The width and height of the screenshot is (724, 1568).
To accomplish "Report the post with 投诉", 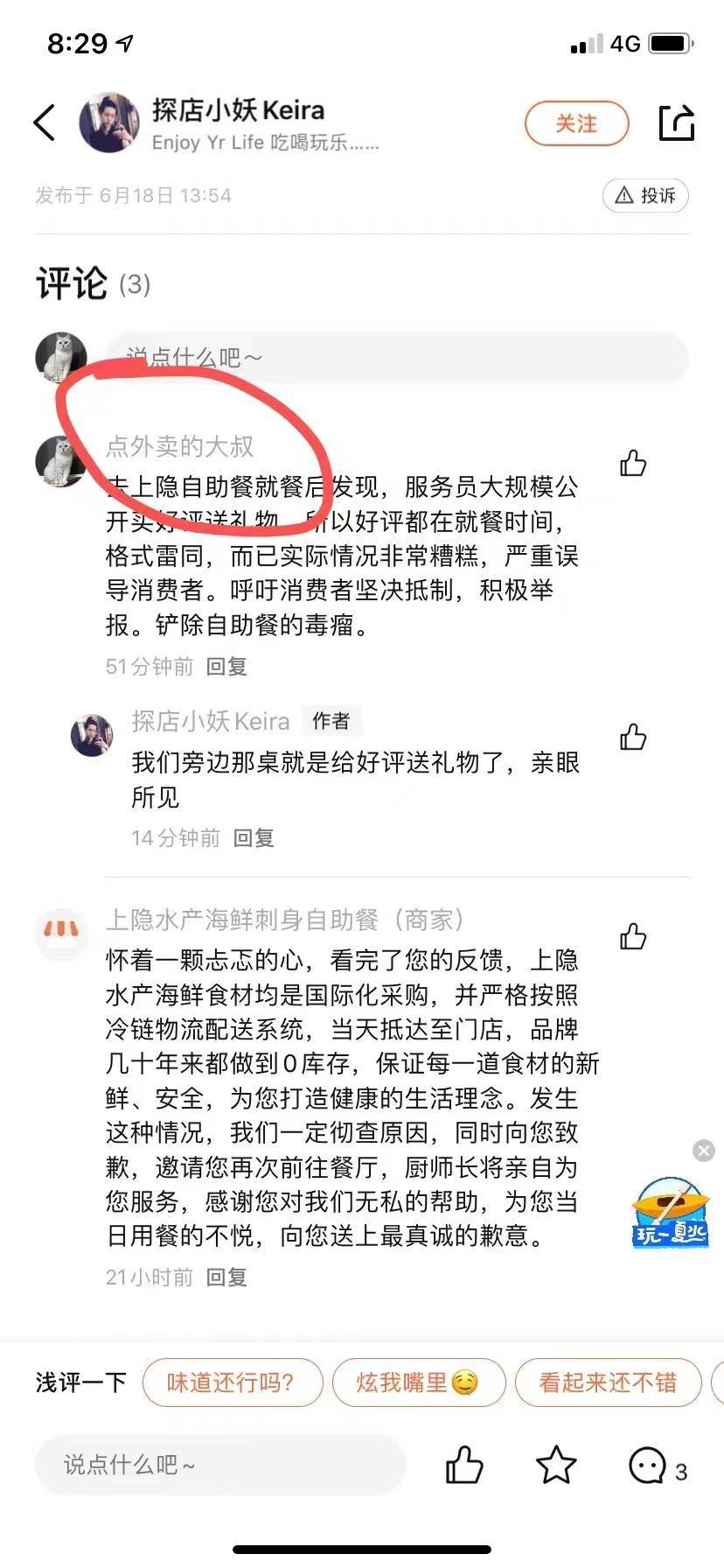I will 645,195.
